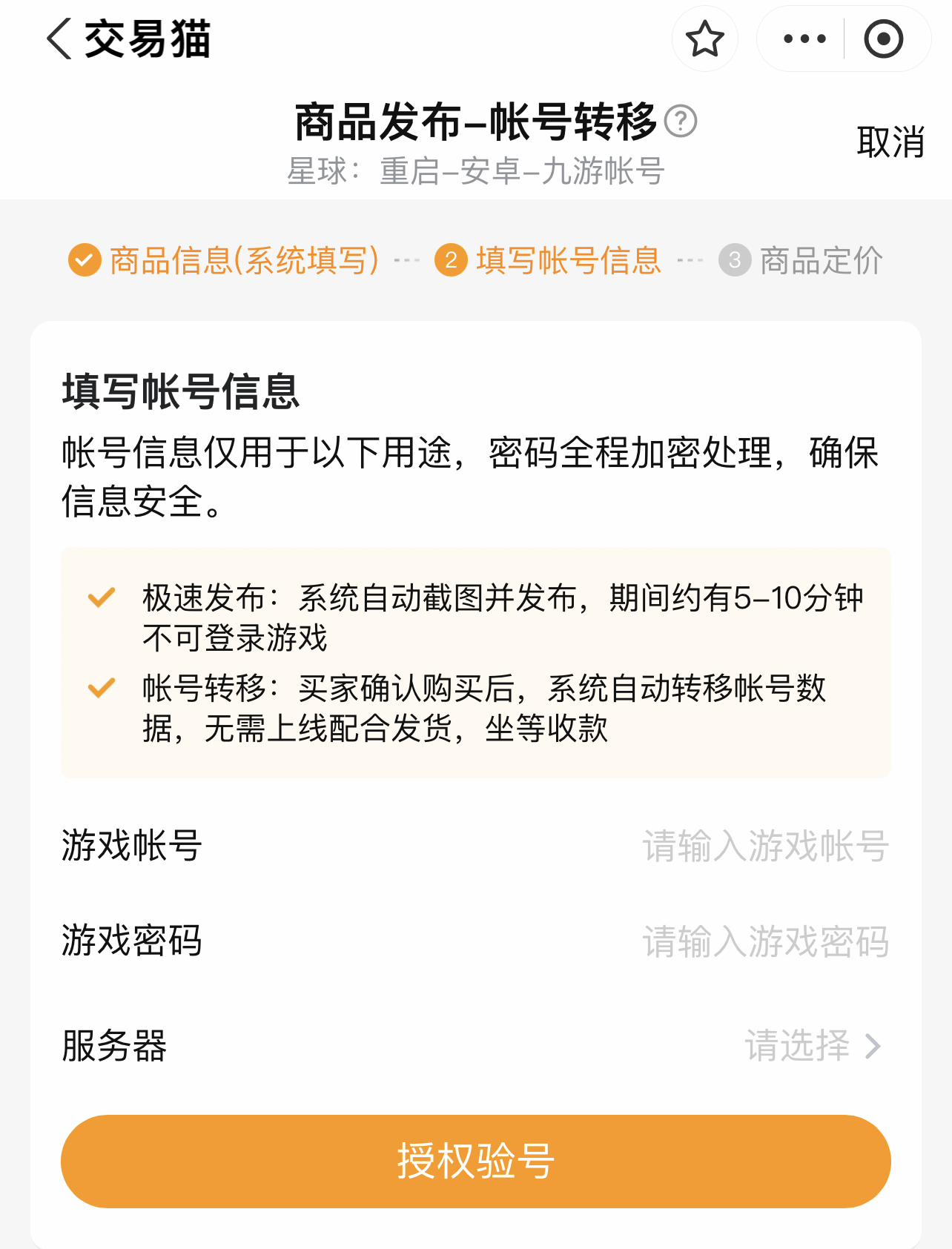Open the three-dot more menu
Viewport: 952px width, 1249px height.
[804, 39]
